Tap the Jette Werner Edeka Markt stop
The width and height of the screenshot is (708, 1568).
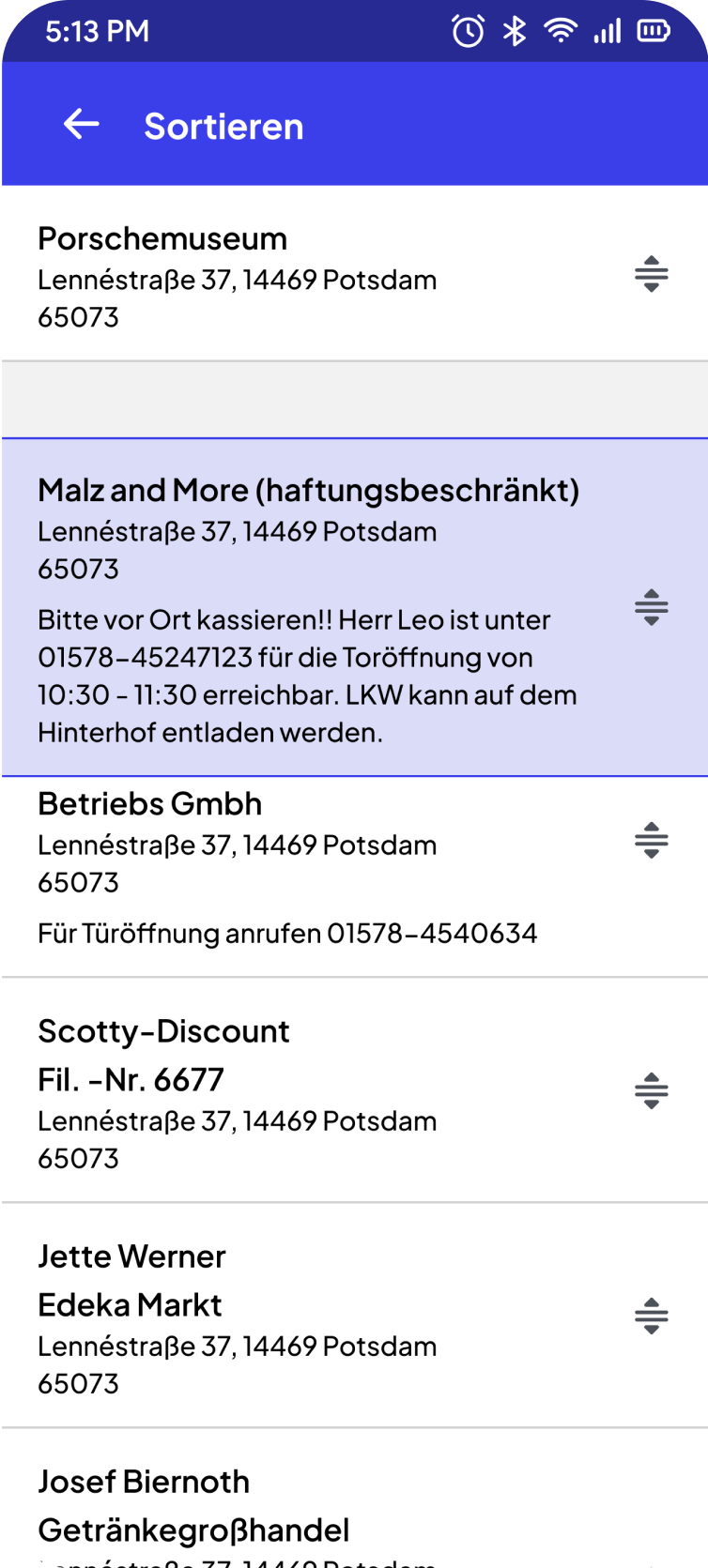click(x=282, y=1315)
